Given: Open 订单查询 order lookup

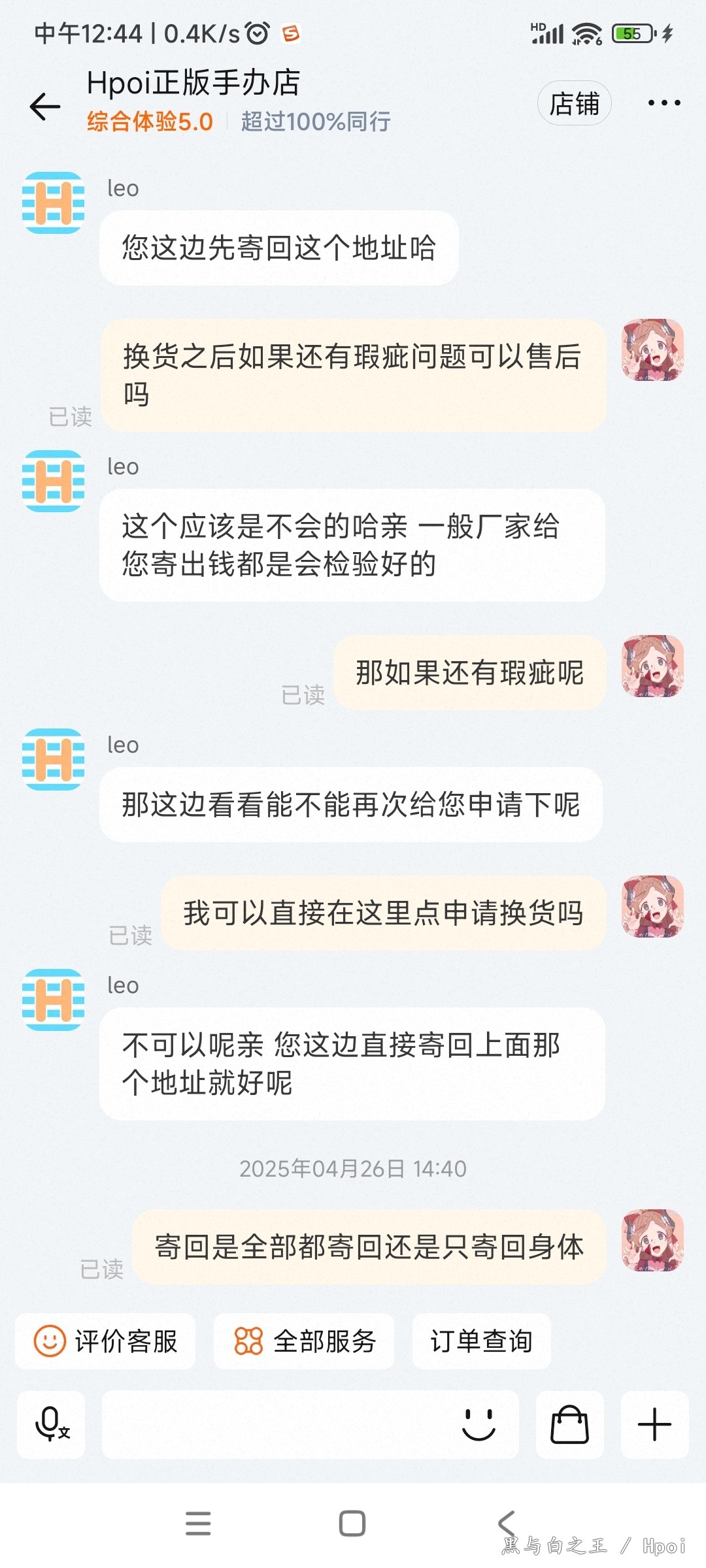Looking at the screenshot, I should pyautogui.click(x=482, y=1341).
